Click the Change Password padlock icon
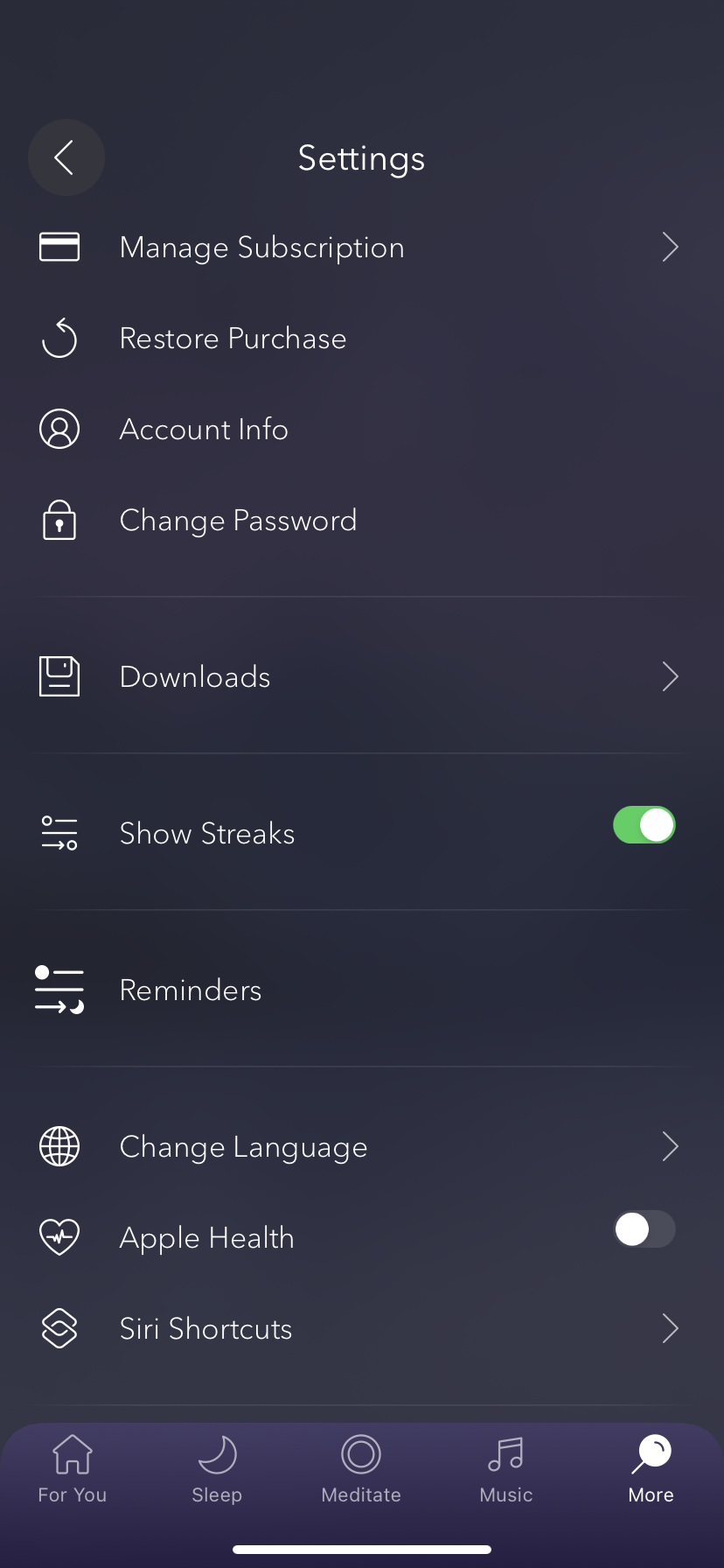724x1568 pixels. (59, 520)
